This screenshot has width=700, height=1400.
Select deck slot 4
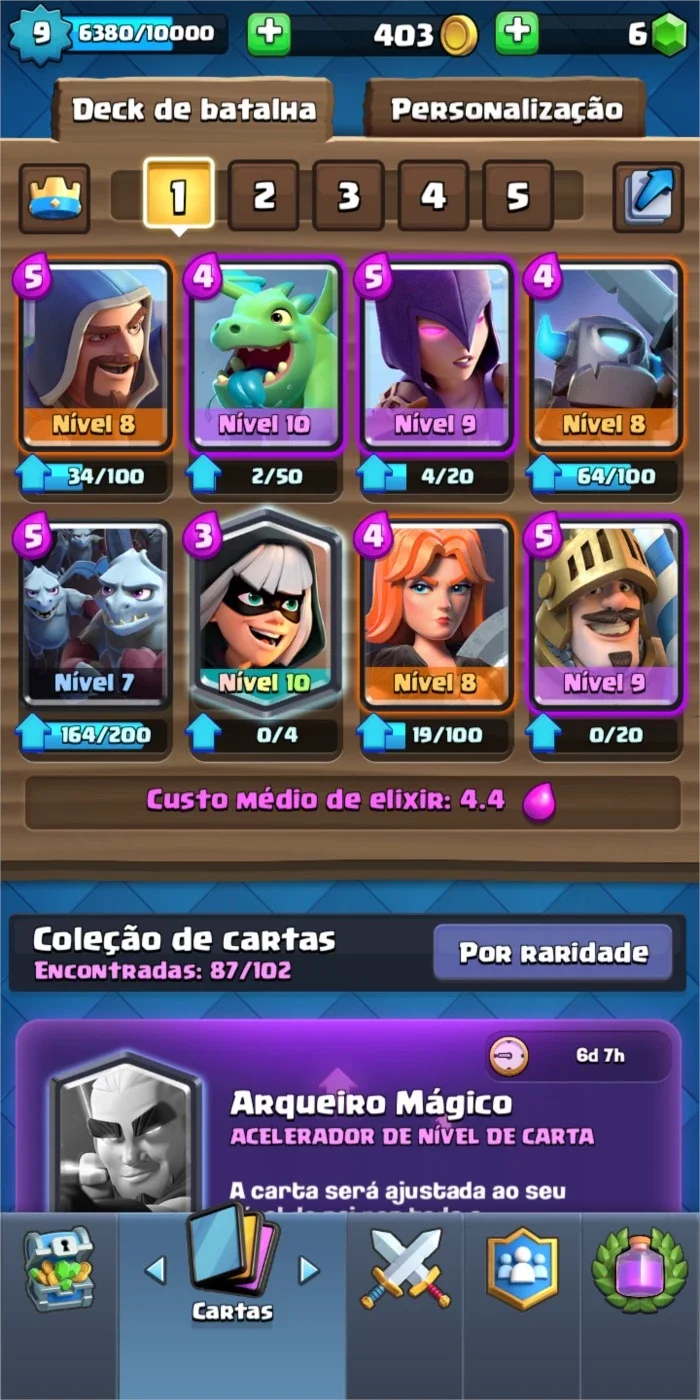pyautogui.click(x=432, y=196)
